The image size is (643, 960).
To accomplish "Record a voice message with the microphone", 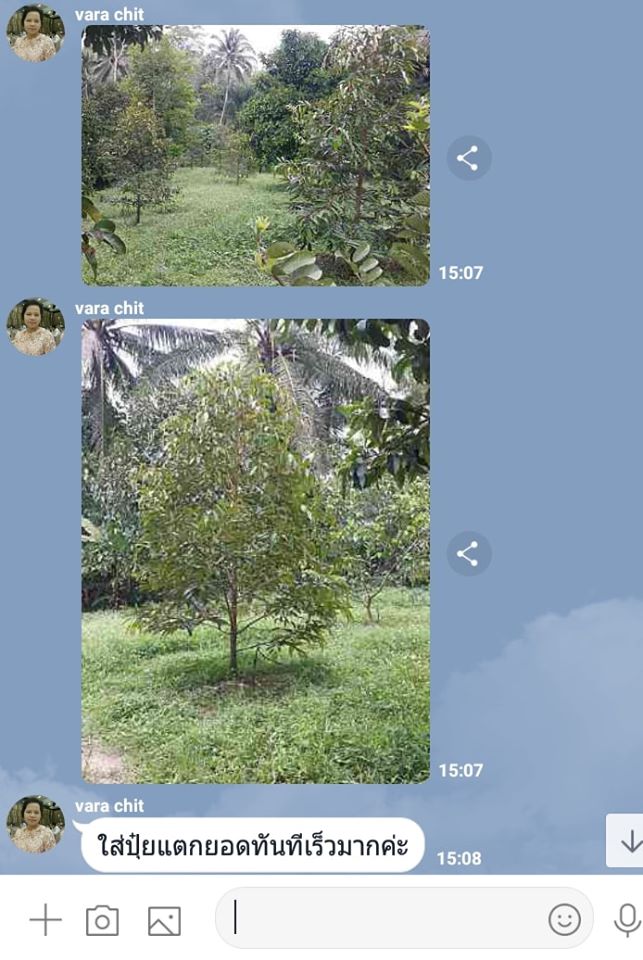I will coord(627,919).
